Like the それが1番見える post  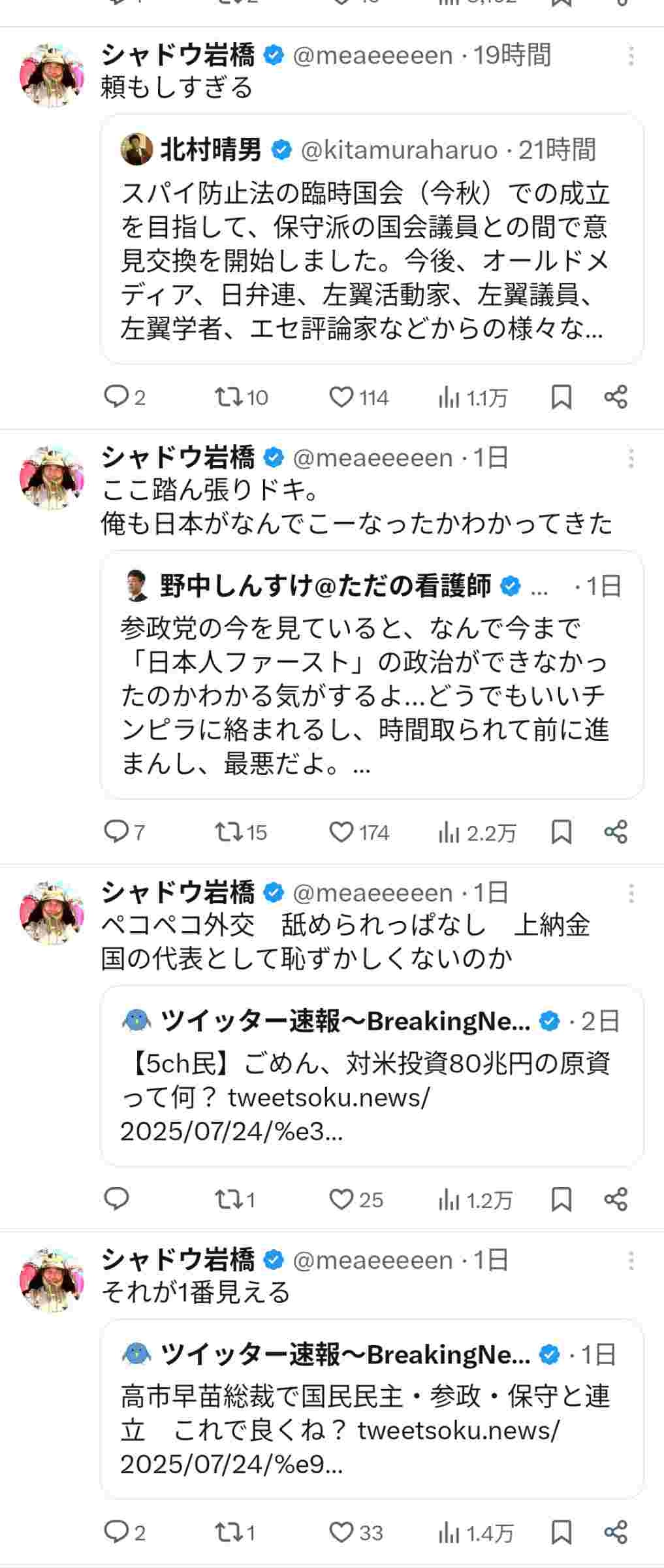(x=341, y=1532)
